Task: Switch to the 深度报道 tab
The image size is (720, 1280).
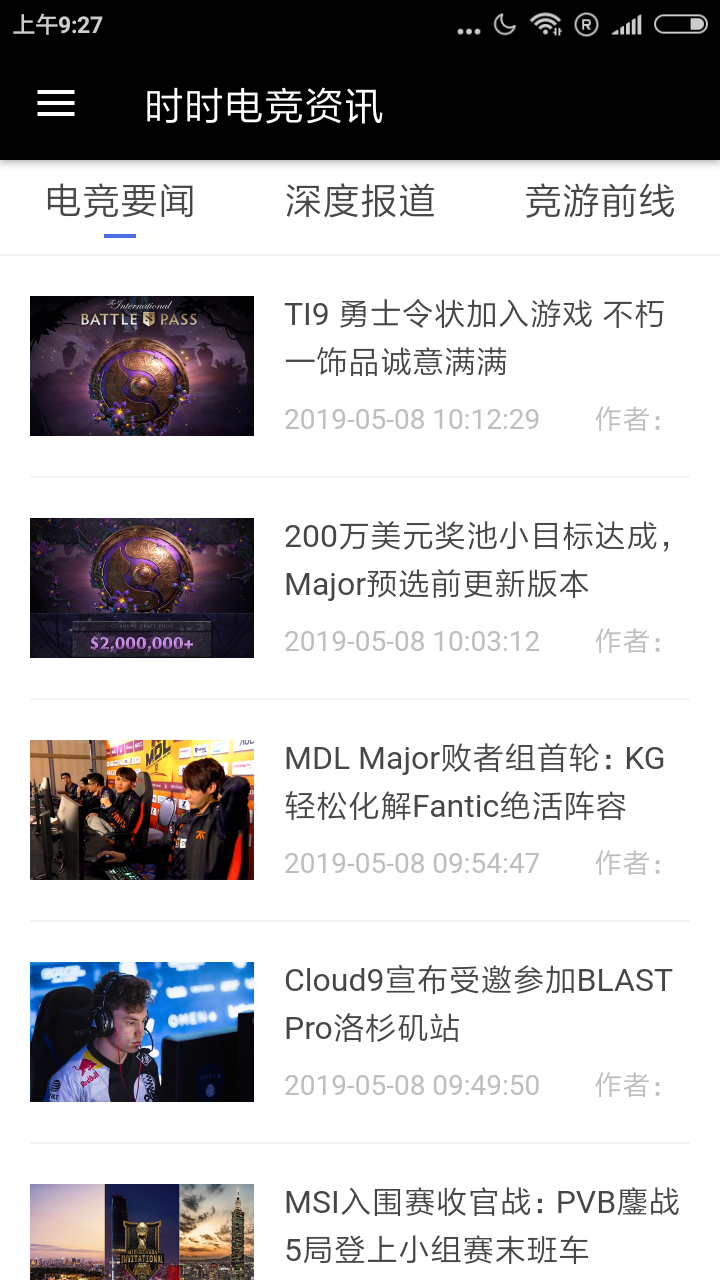Action: click(x=360, y=202)
